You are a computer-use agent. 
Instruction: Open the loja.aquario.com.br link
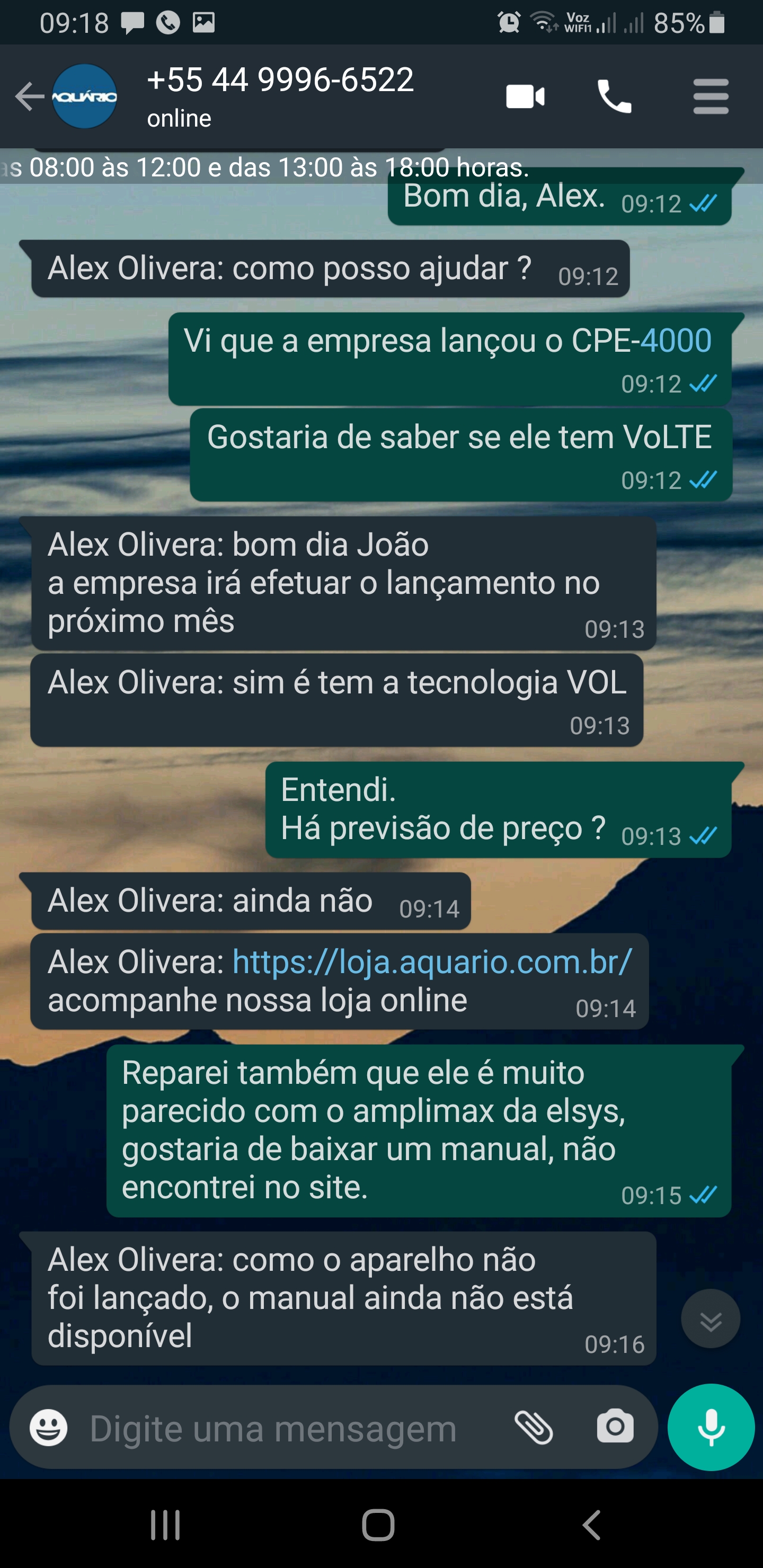pos(431,963)
